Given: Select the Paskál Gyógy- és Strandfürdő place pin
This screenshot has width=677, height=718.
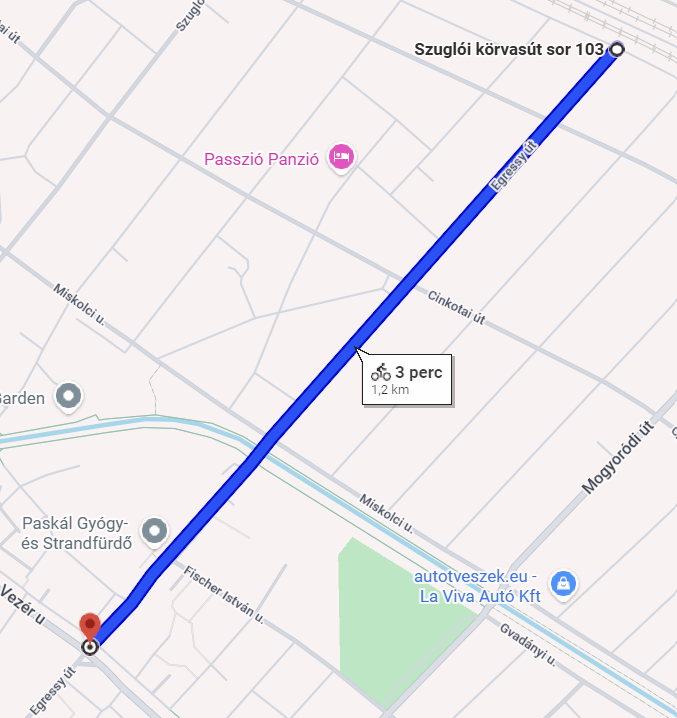Looking at the screenshot, I should coord(154,531).
